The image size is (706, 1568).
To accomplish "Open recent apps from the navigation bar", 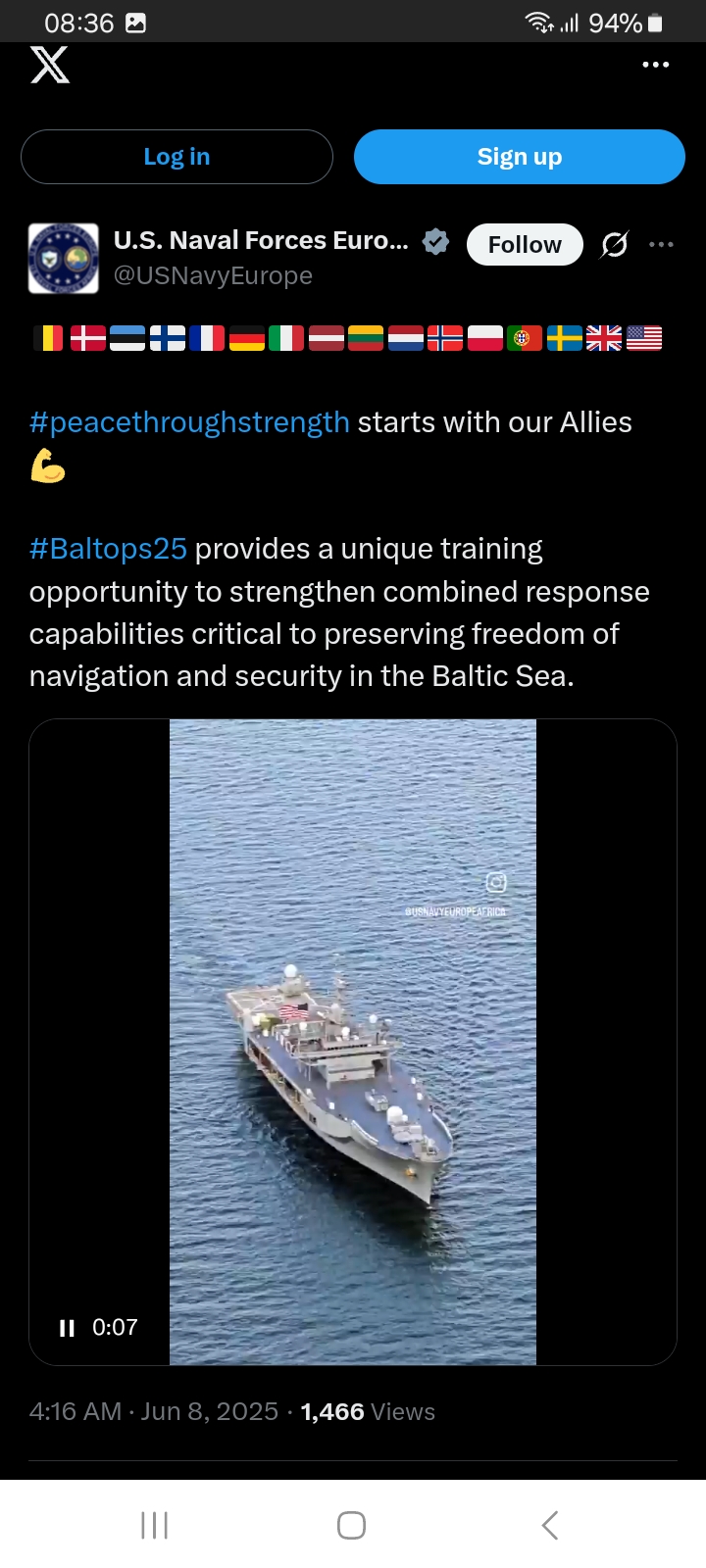I will click(155, 1525).
